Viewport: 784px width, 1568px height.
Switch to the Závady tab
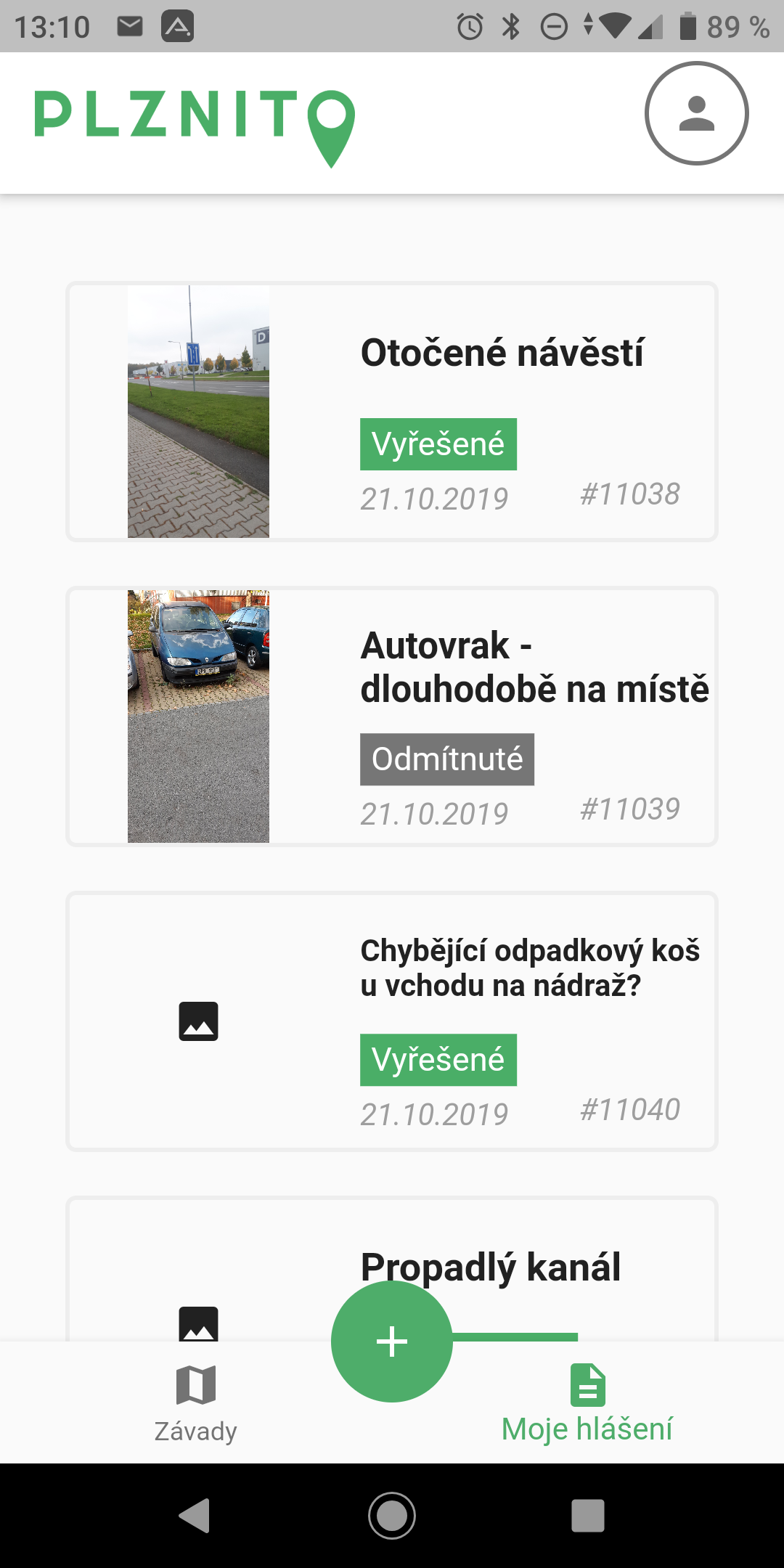196,1405
